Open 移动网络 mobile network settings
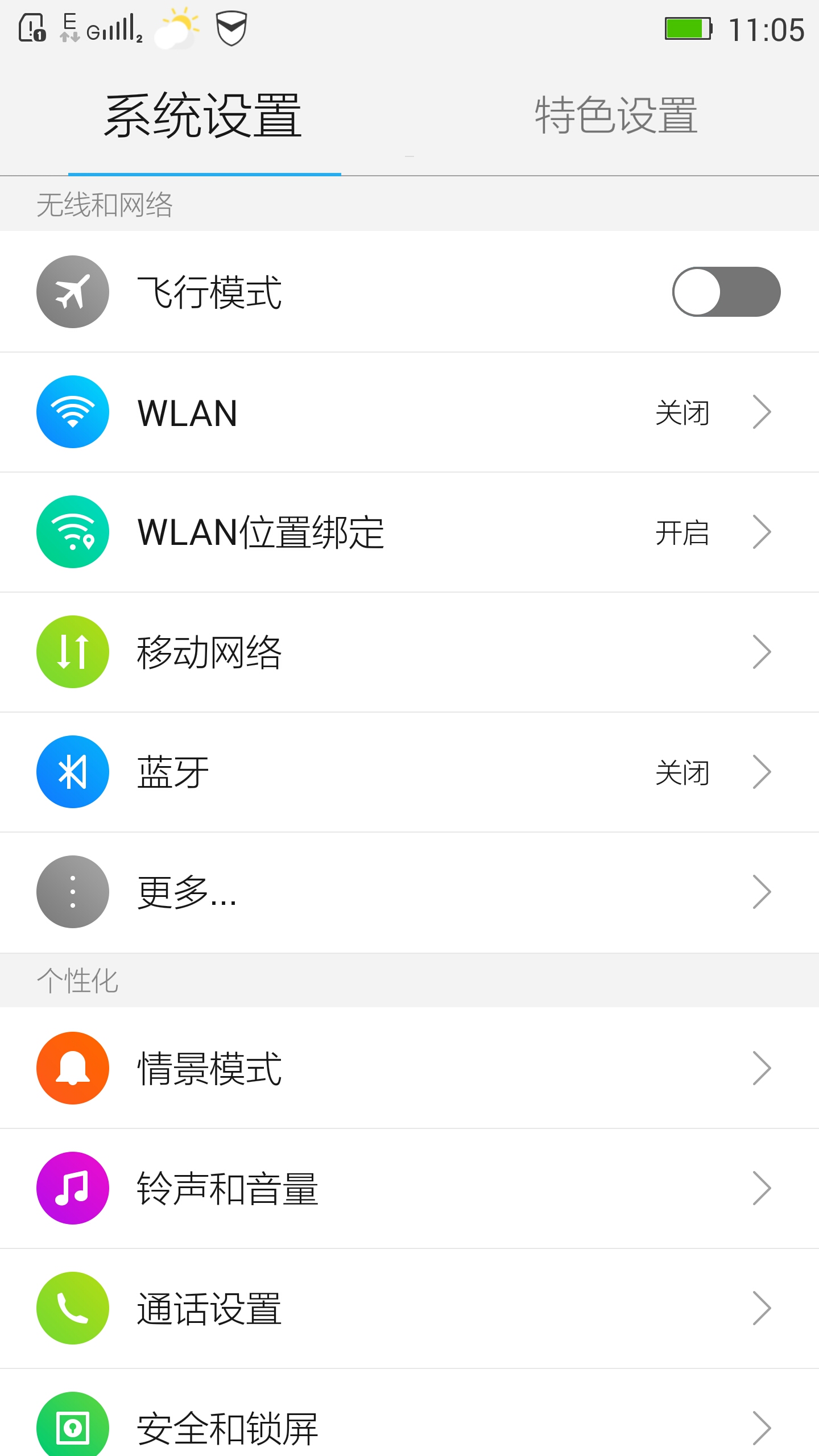This screenshot has width=819, height=1456. pyautogui.click(x=409, y=652)
